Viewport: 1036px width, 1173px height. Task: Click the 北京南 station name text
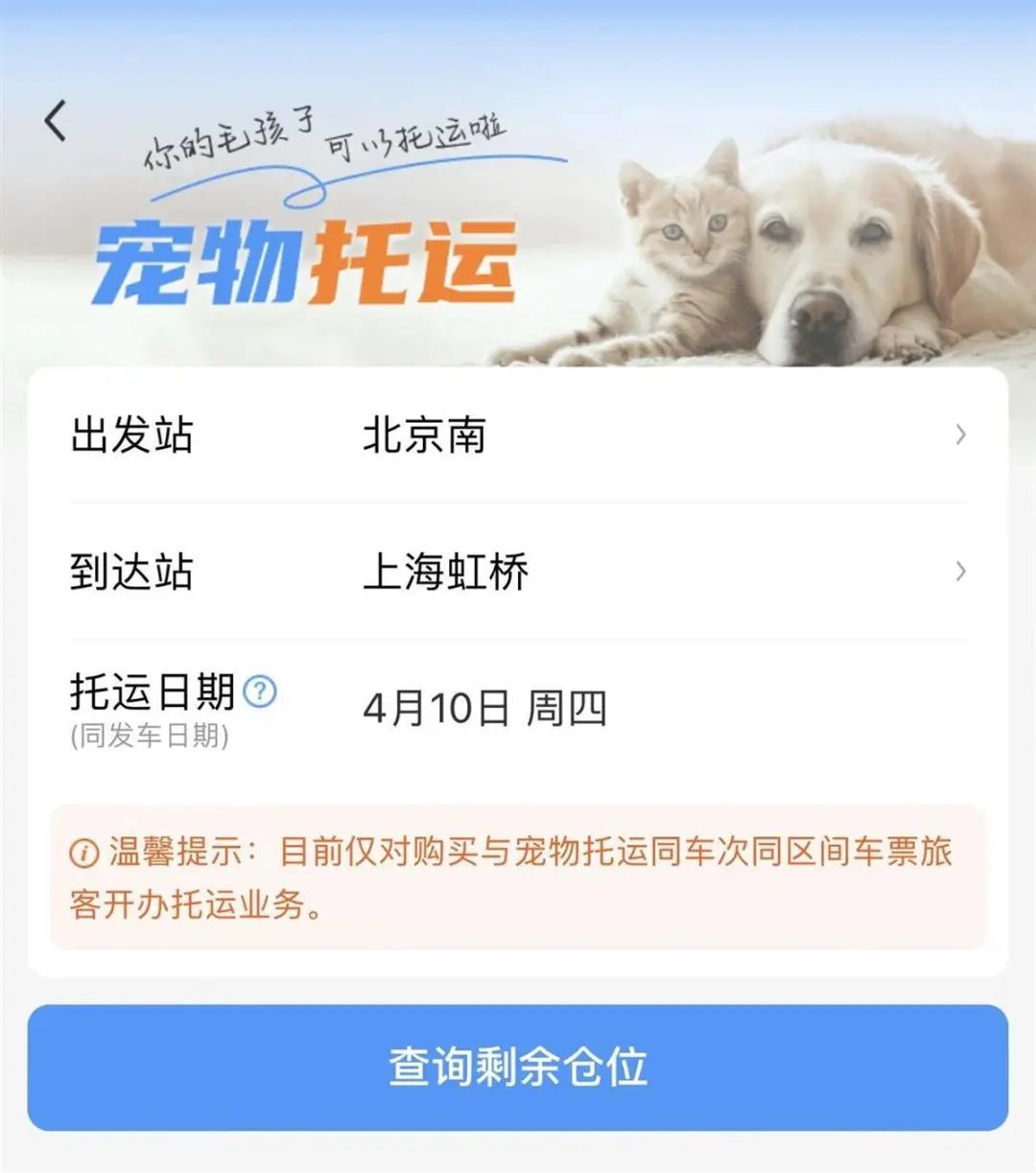[x=423, y=434]
